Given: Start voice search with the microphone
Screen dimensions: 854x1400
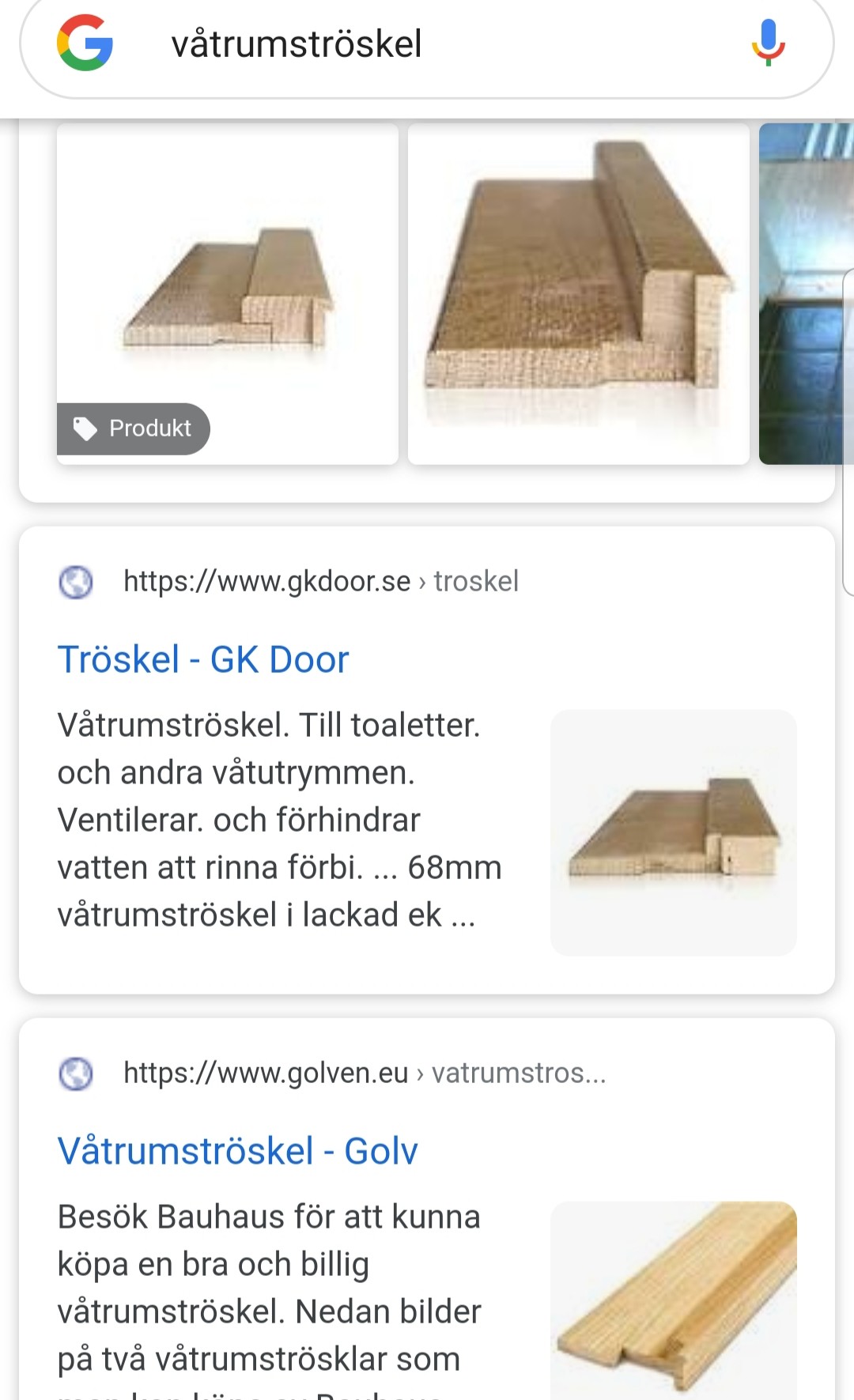Looking at the screenshot, I should coord(768,43).
